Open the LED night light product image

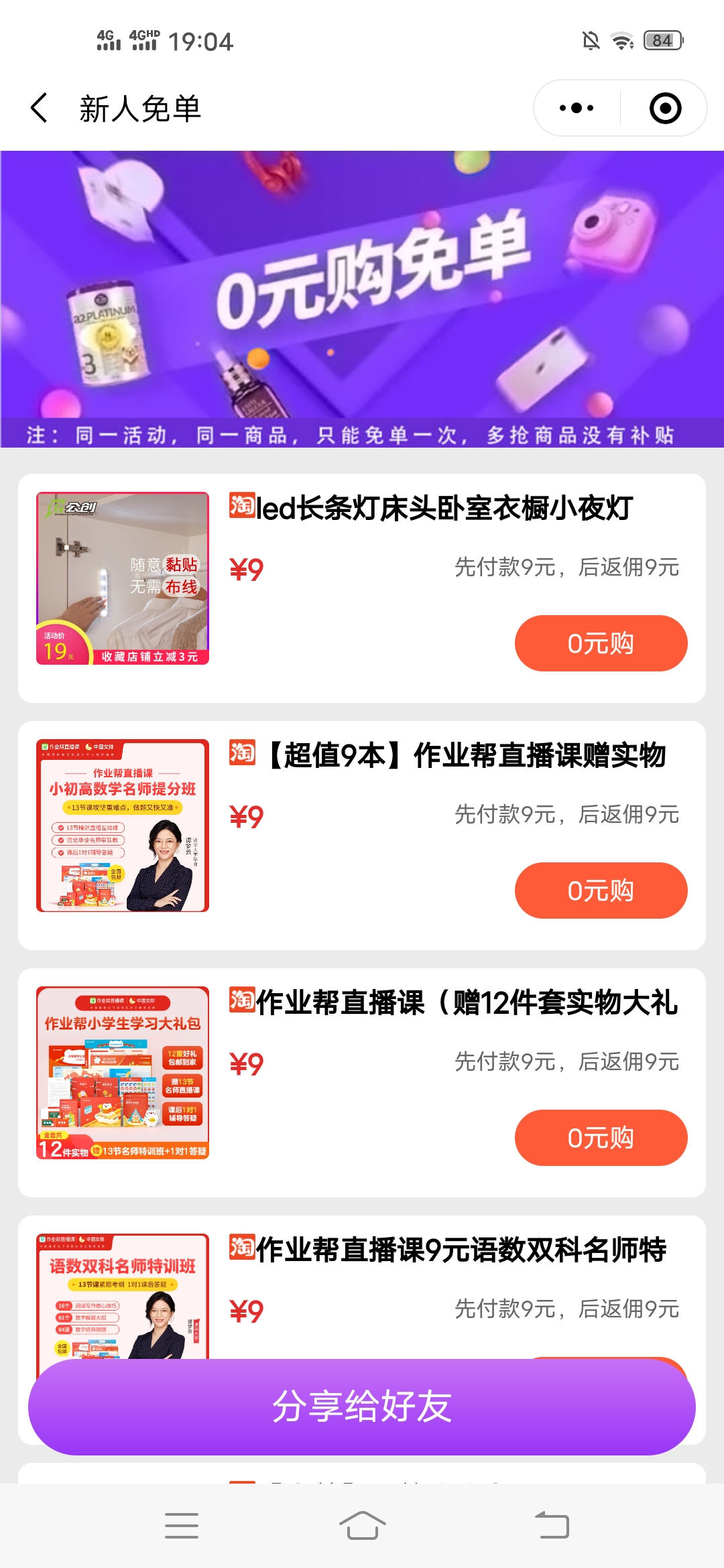click(123, 578)
